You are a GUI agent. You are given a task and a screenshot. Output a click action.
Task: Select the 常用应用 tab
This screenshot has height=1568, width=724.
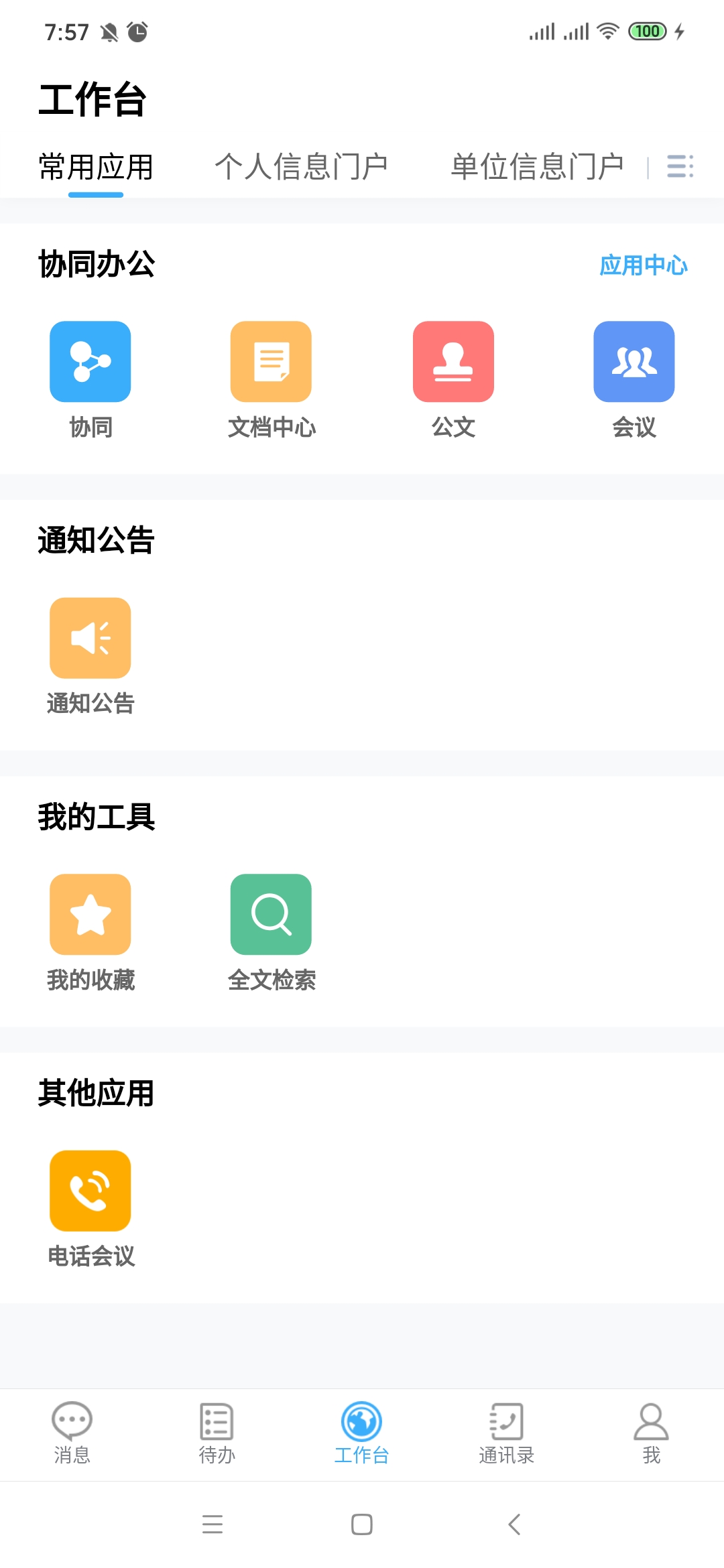tap(96, 166)
